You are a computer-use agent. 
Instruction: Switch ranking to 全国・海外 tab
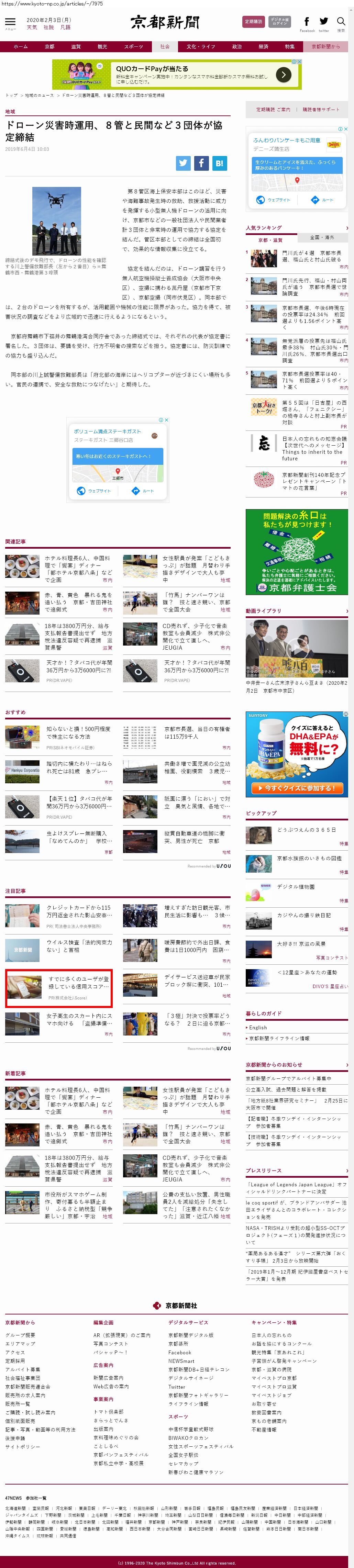click(322, 237)
